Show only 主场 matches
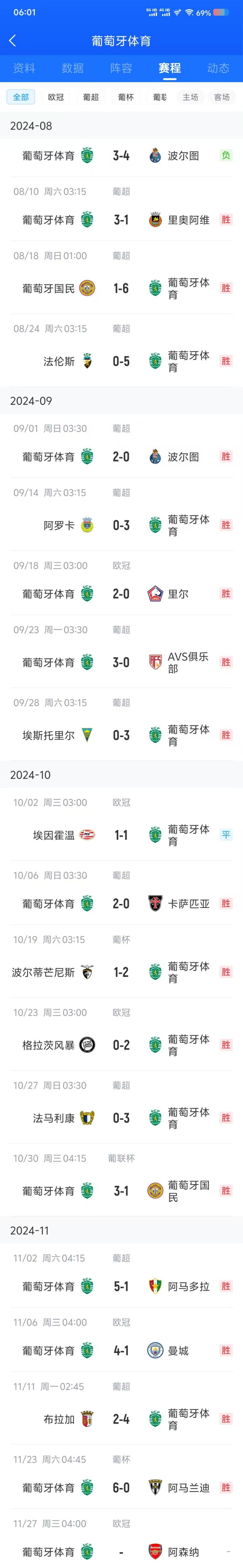This screenshot has width=243, height=1568. 191,98
